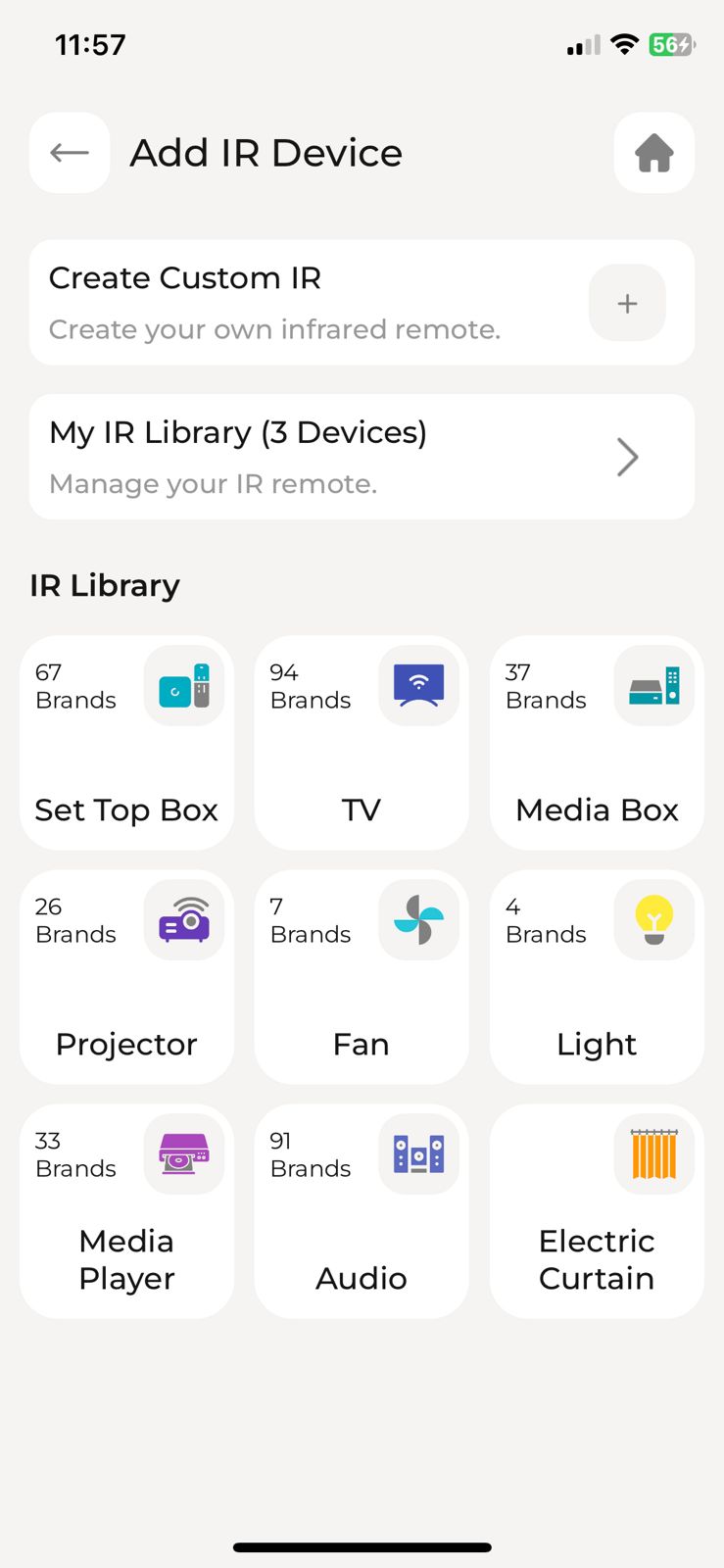The image size is (724, 1568).
Task: Select the Projector category
Action: [x=126, y=977]
